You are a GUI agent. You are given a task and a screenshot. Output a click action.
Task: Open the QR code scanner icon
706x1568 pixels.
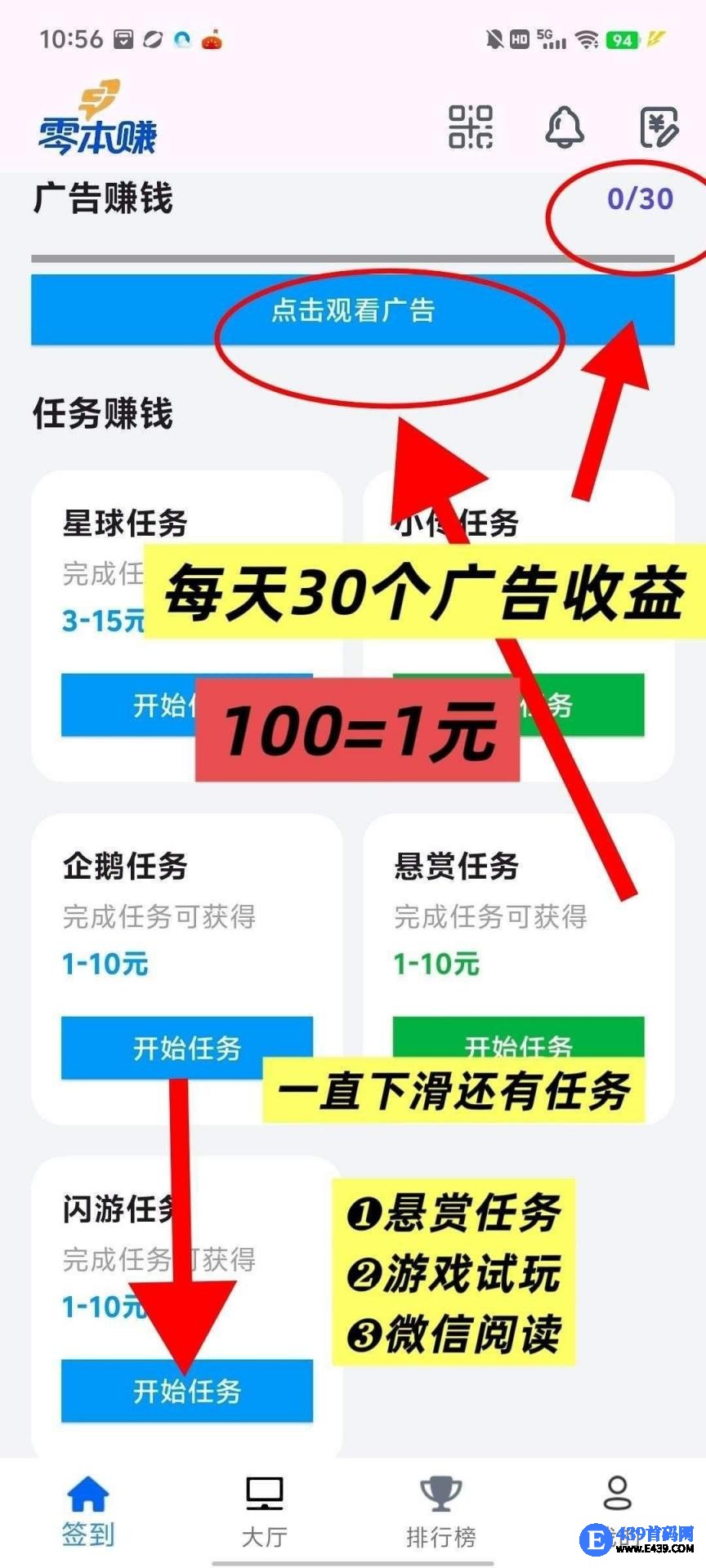[x=471, y=127]
